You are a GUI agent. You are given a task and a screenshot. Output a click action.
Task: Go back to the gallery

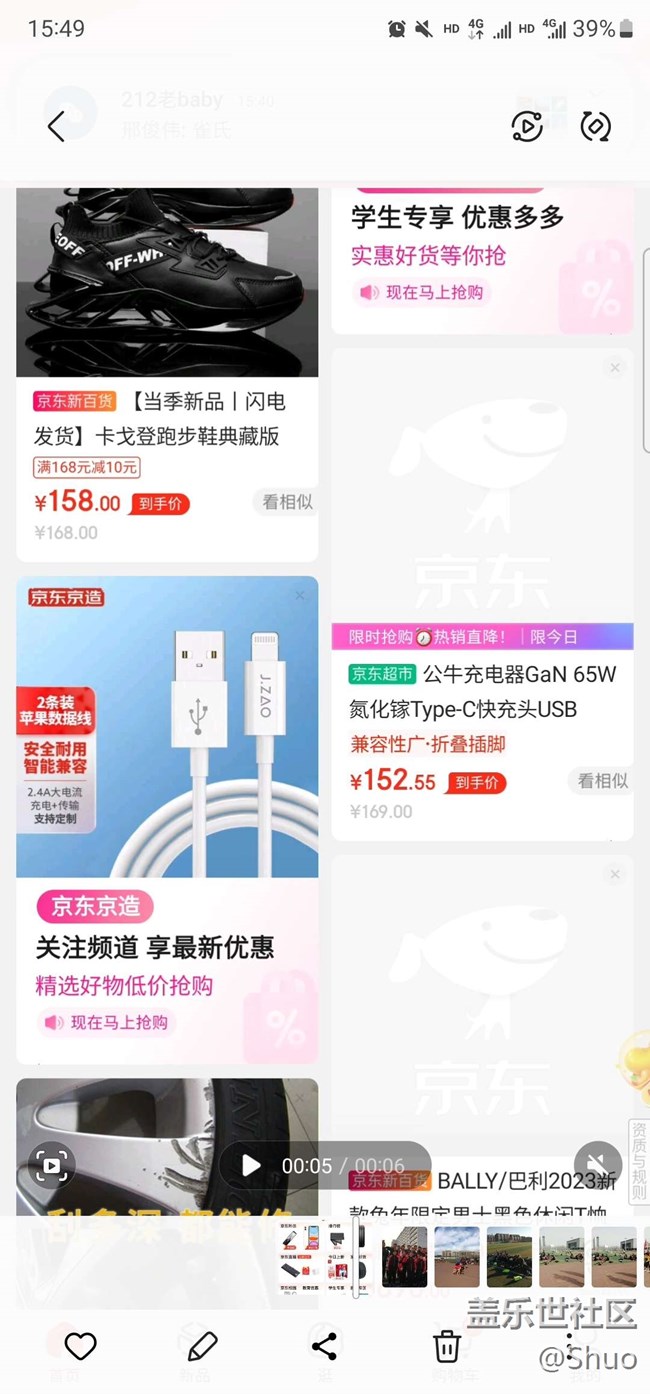[56, 126]
